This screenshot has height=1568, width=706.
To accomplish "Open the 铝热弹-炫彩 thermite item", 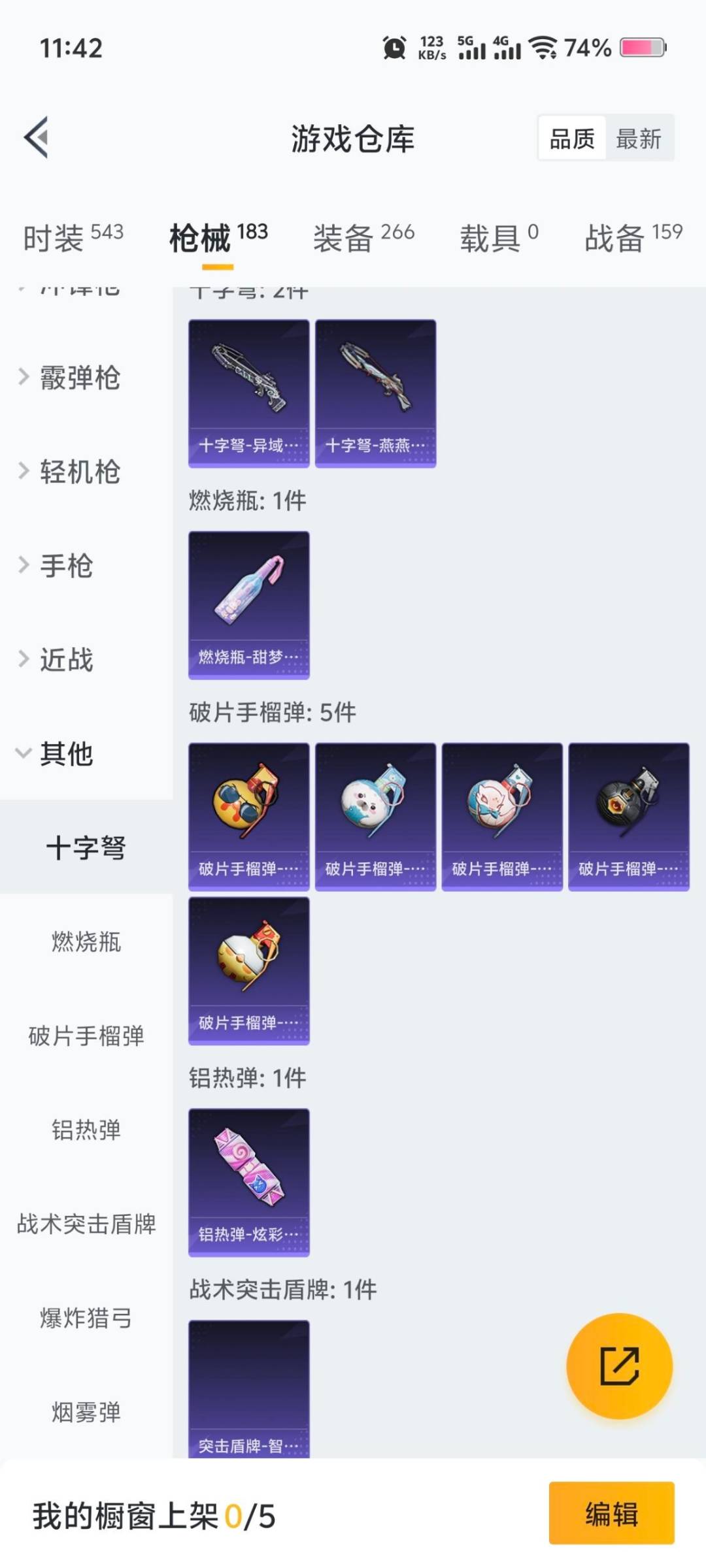I will [x=248, y=1183].
